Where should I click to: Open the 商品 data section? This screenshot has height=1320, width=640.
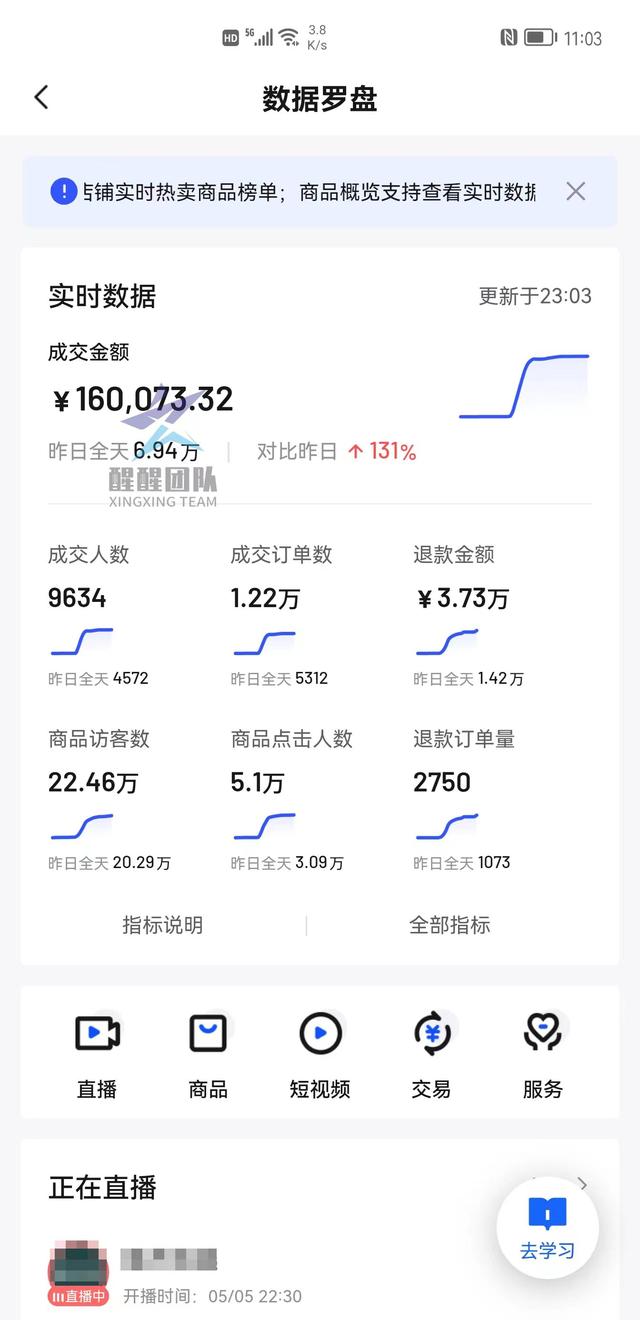click(x=208, y=1054)
